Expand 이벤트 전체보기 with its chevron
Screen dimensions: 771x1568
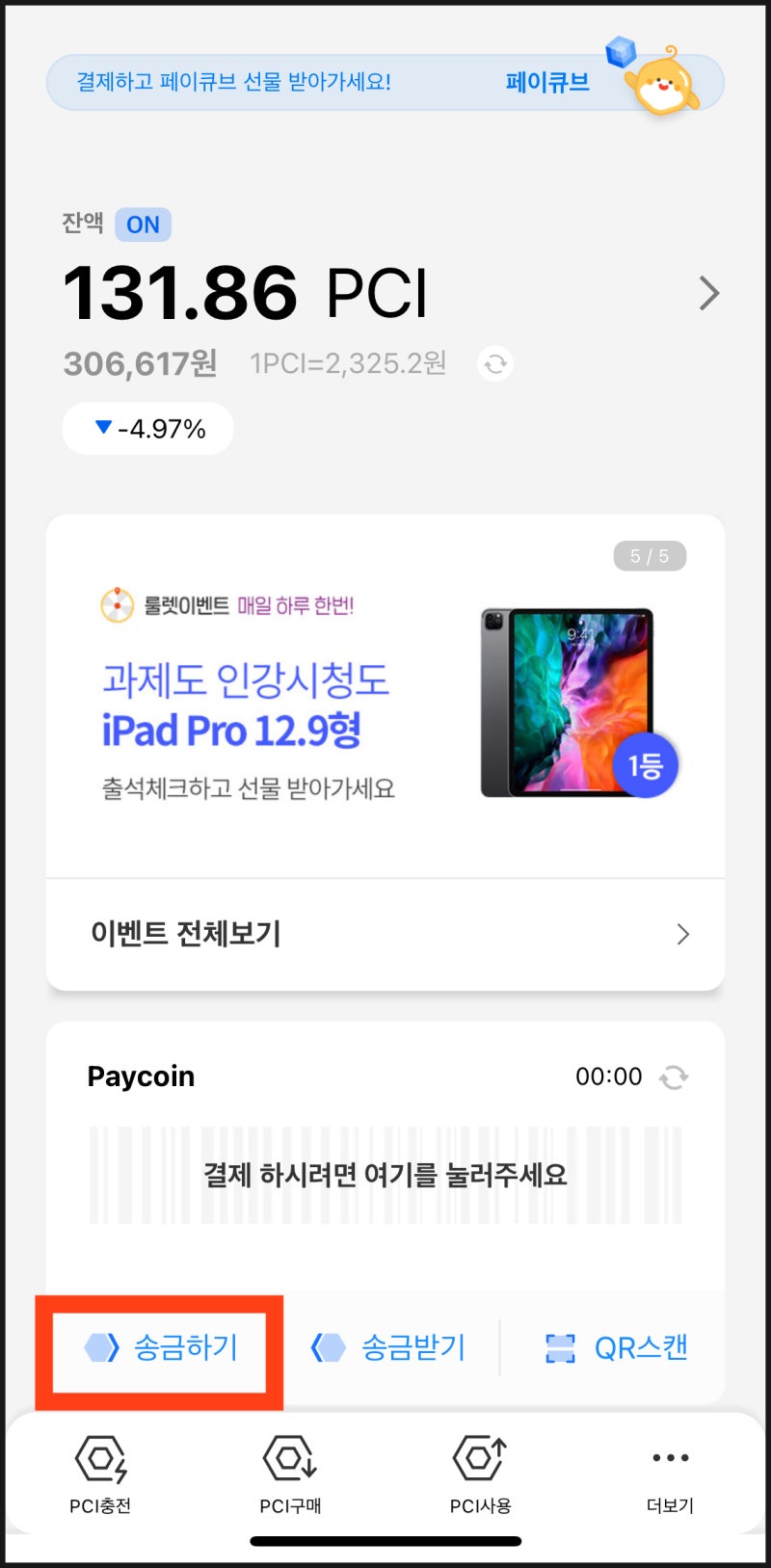[682, 934]
